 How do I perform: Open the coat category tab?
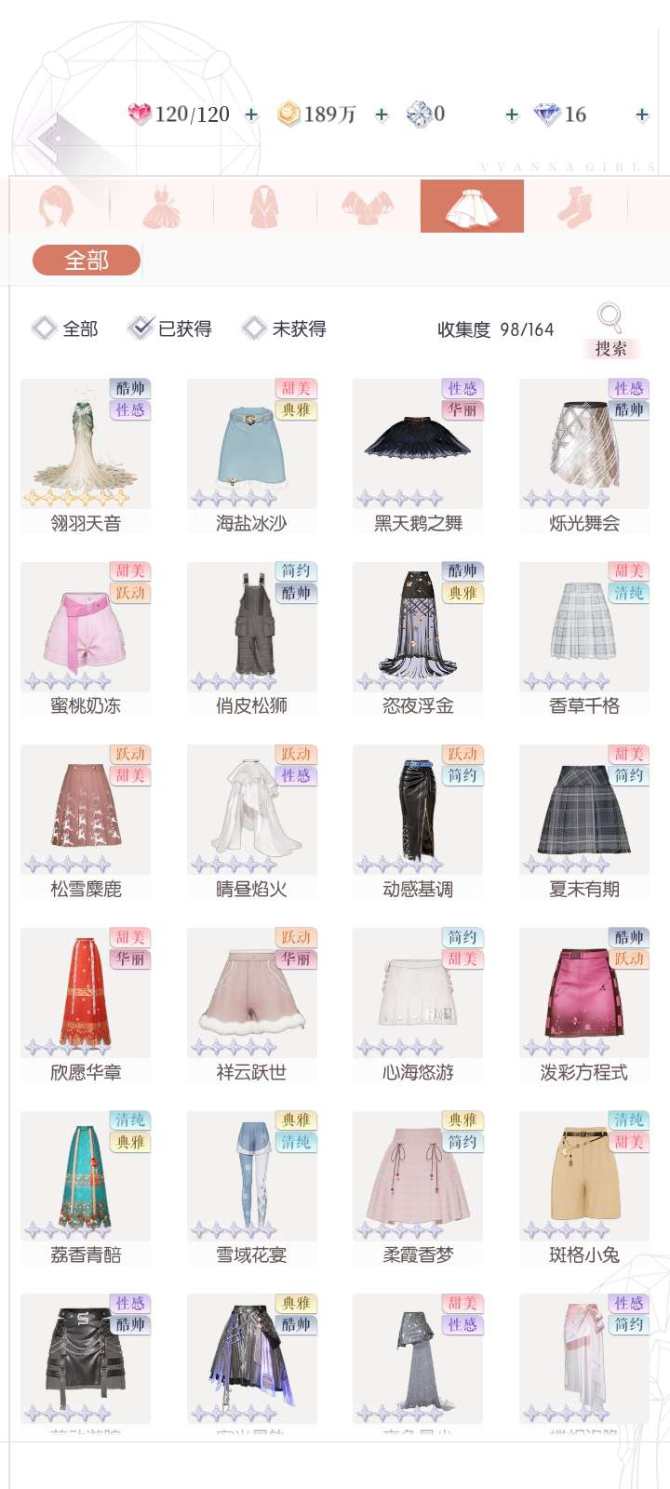[265, 206]
